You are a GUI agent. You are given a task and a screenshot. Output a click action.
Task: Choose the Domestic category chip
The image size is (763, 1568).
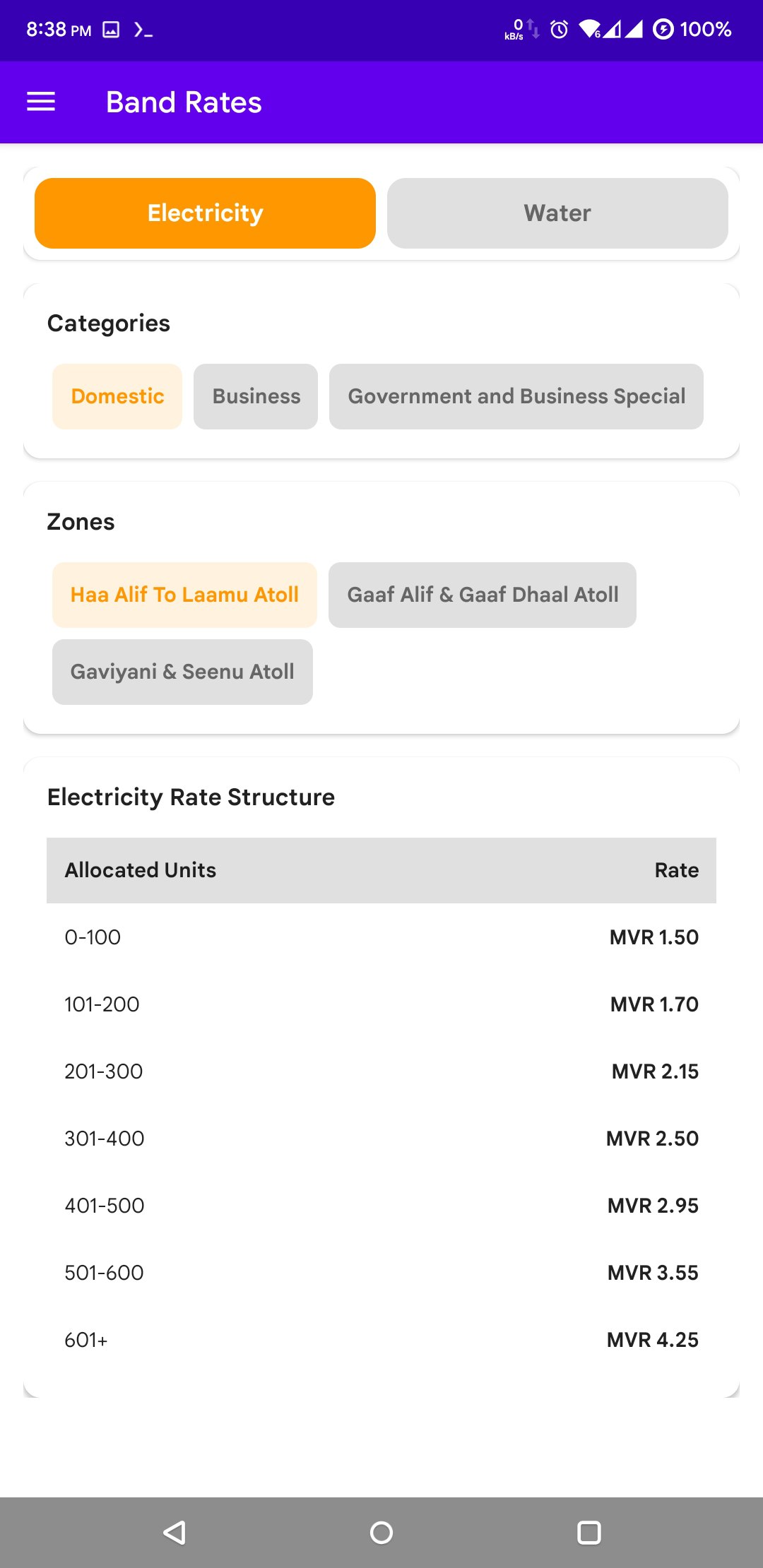[x=117, y=396]
